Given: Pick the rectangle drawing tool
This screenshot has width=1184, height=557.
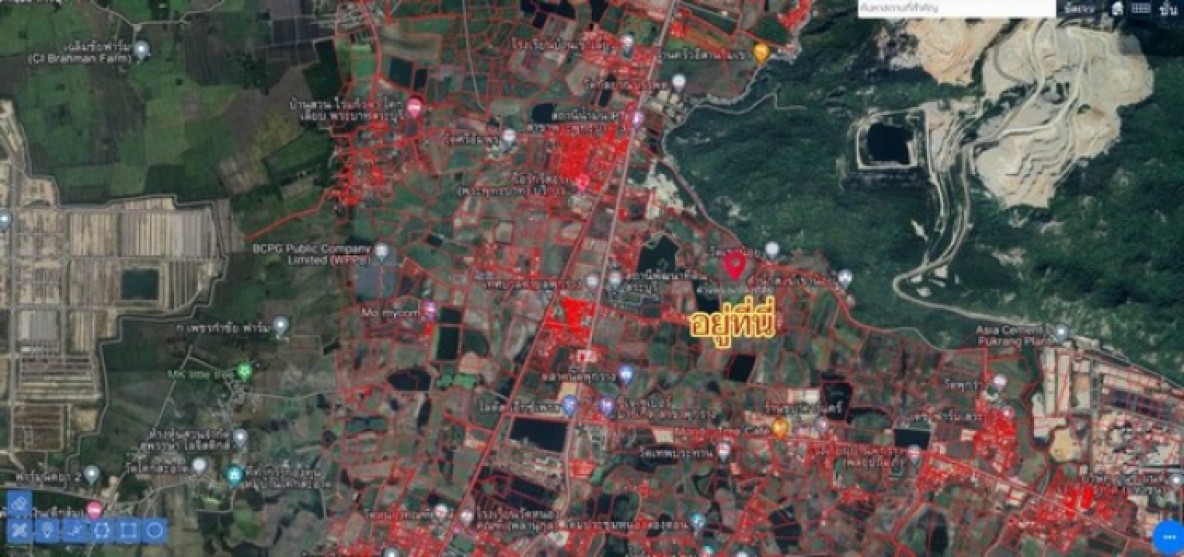Looking at the screenshot, I should (128, 529).
